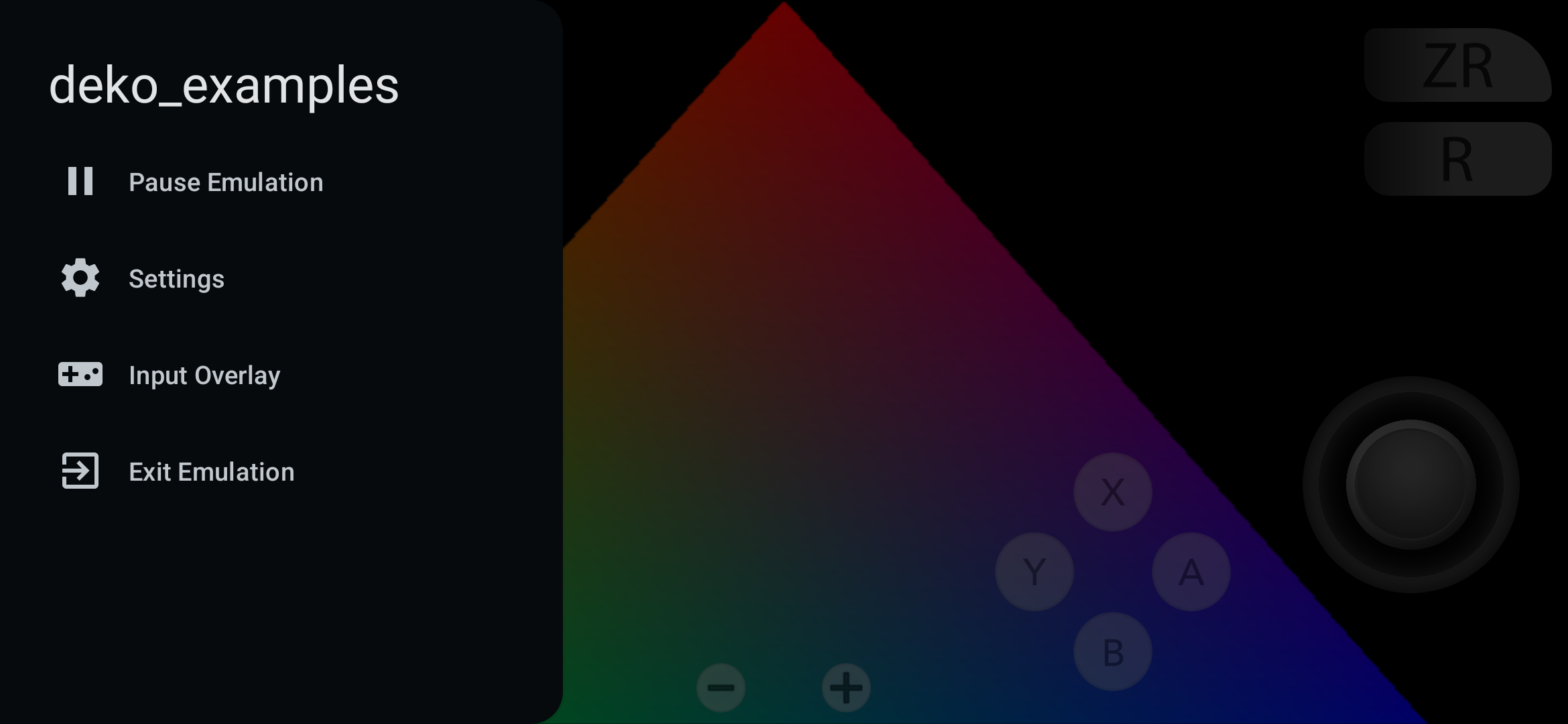
Task: Tap the plus overlay button
Action: click(846, 688)
